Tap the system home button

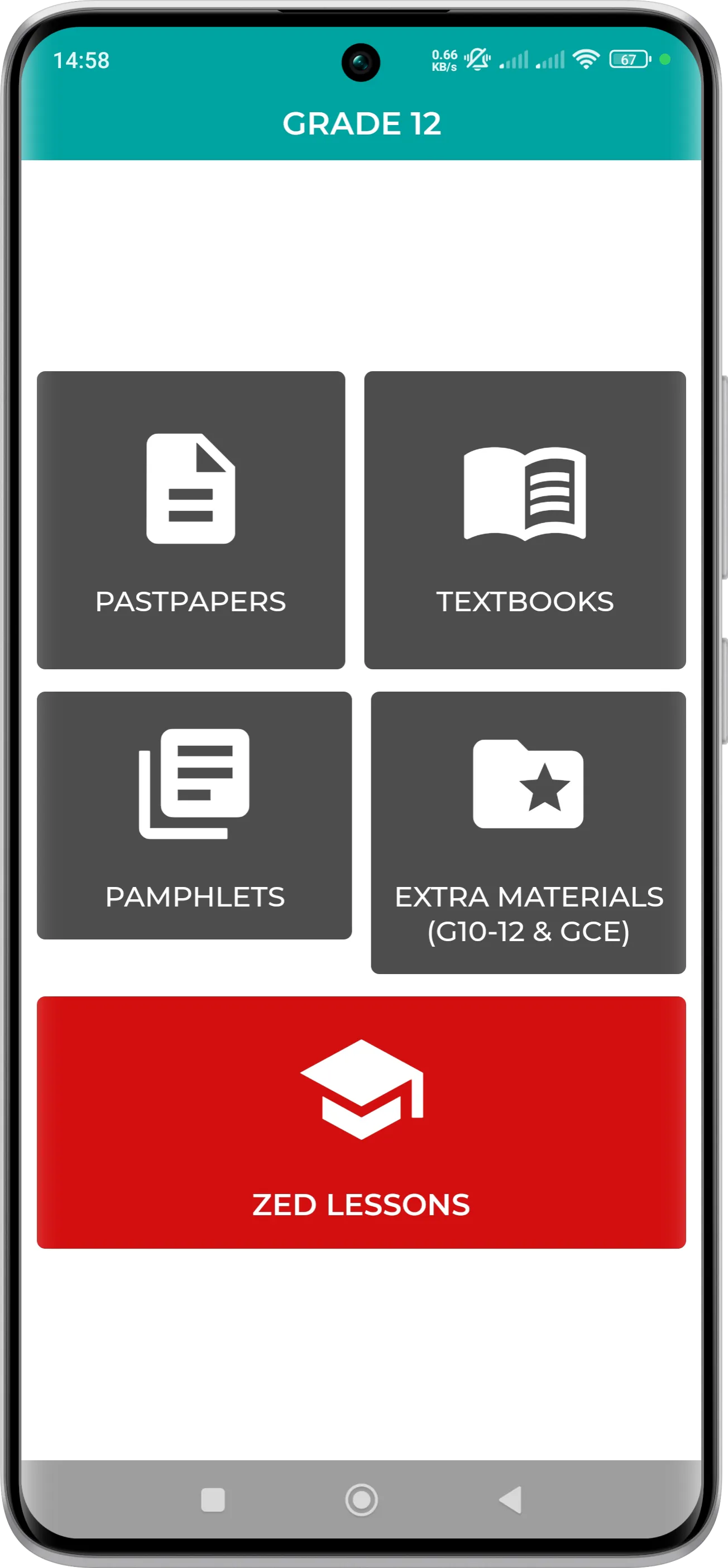pyautogui.click(x=362, y=1499)
